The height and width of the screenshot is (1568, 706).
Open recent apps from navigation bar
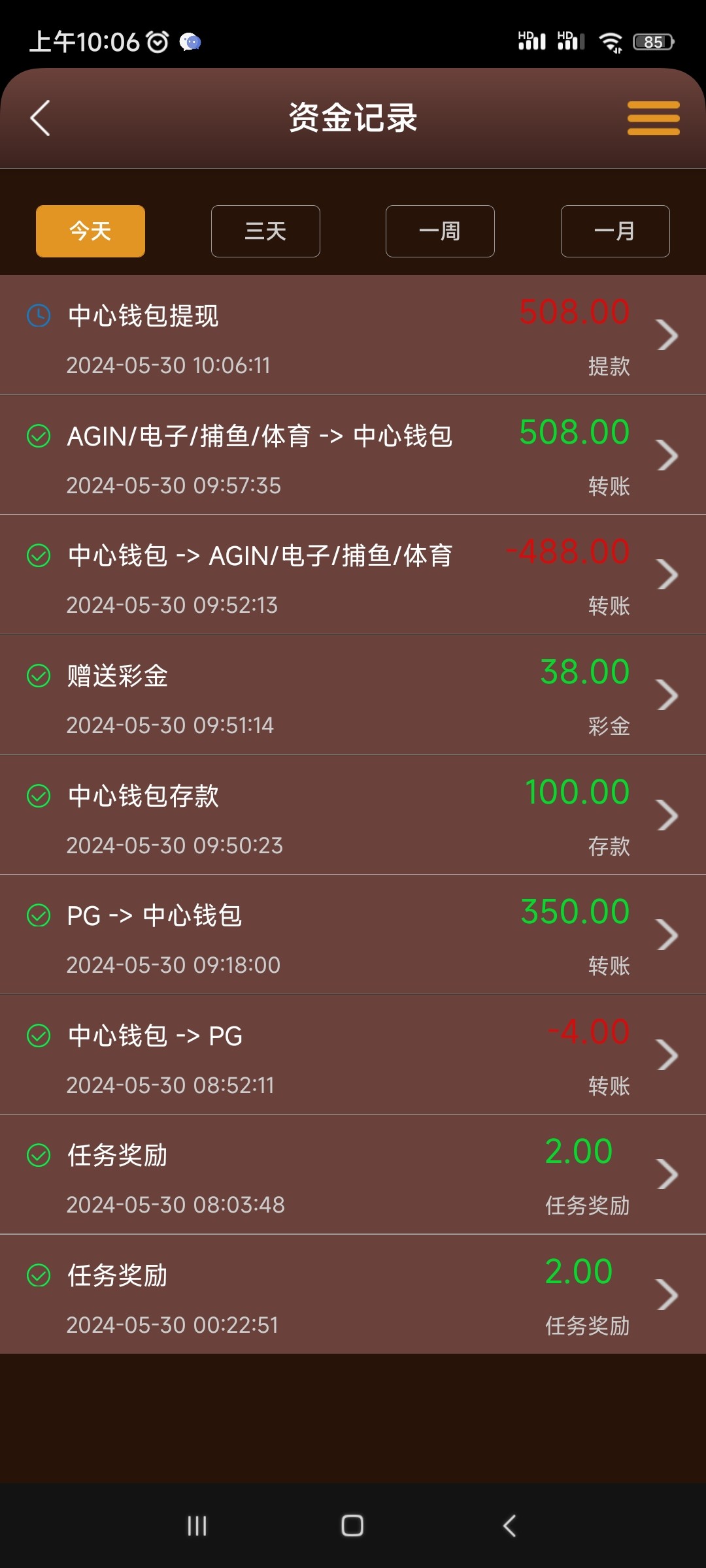tap(197, 1526)
